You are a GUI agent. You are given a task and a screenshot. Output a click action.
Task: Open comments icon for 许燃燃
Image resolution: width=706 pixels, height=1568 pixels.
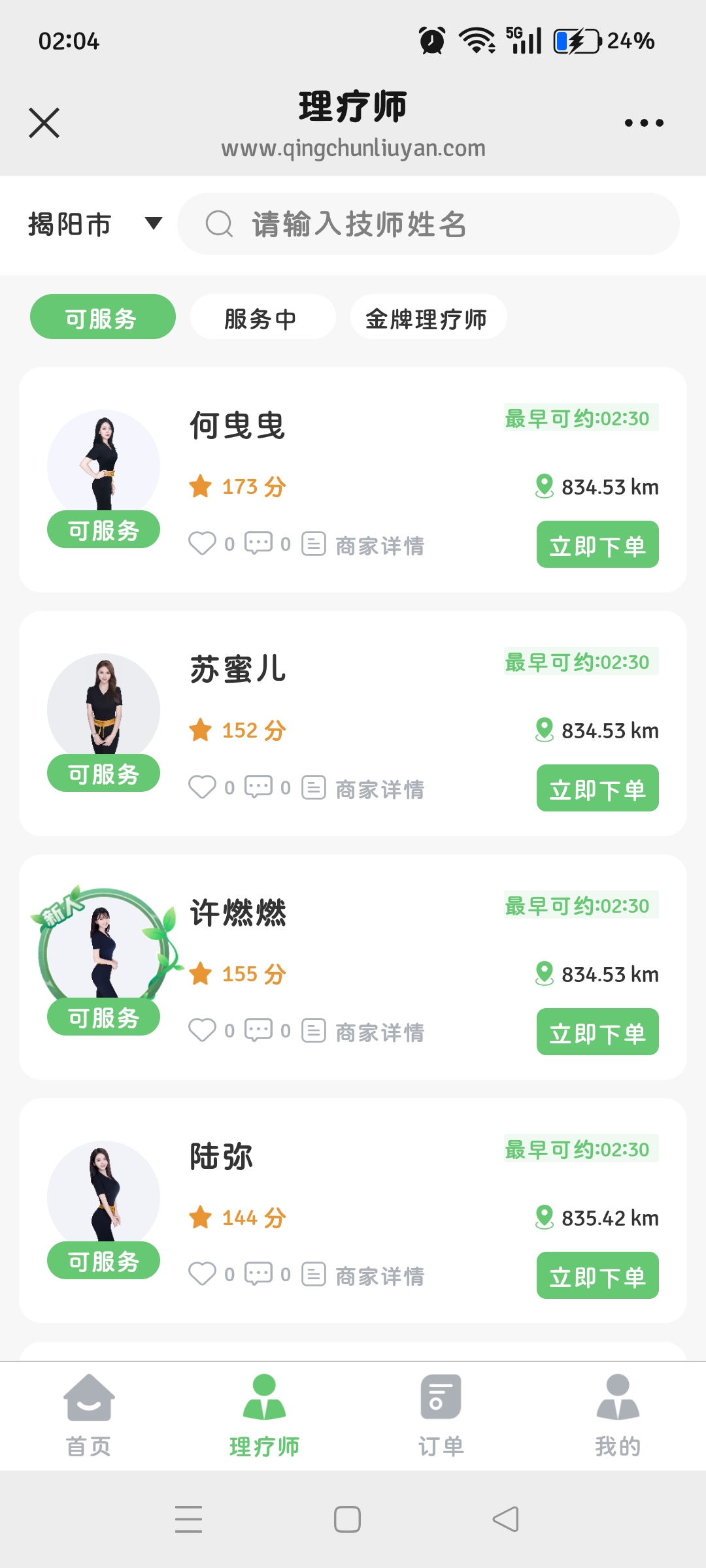[x=259, y=1030]
